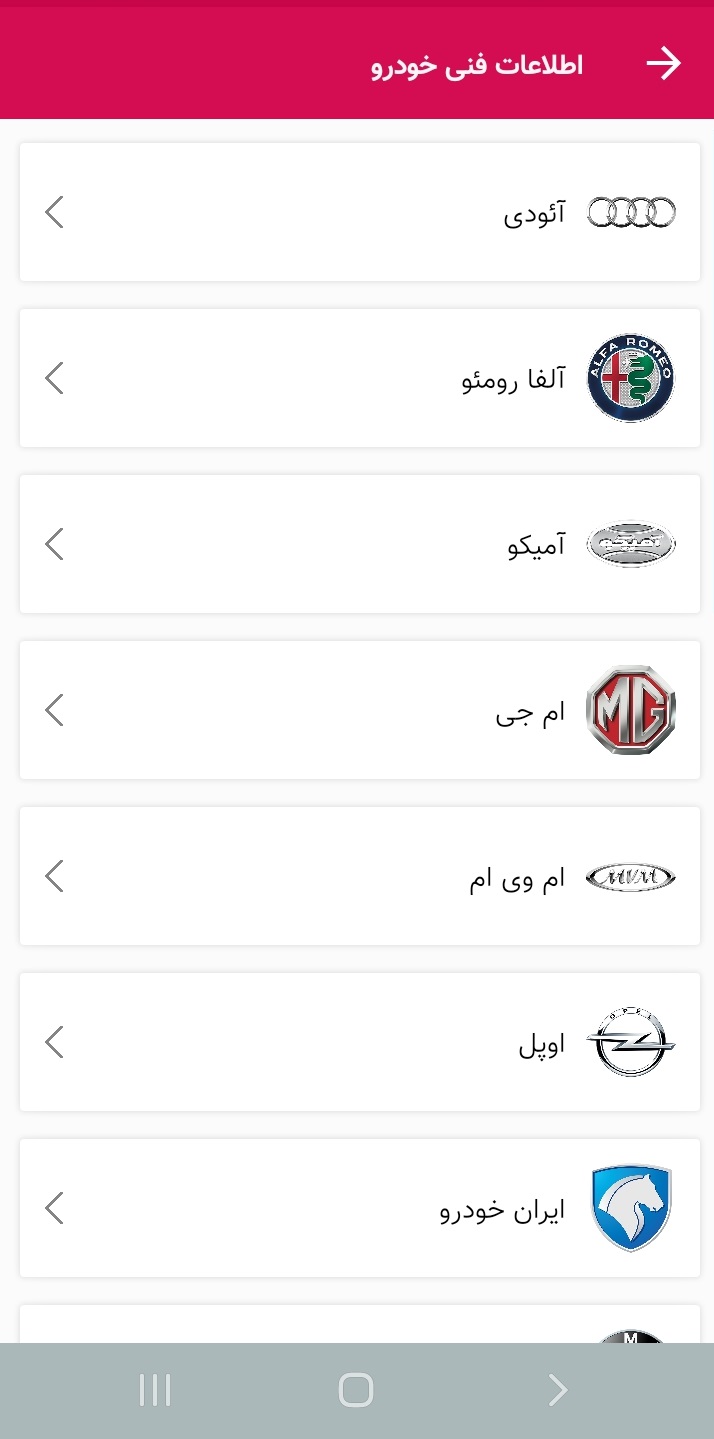Select the ایران خودرو brand row
The height and width of the screenshot is (1439, 714).
click(x=360, y=1208)
